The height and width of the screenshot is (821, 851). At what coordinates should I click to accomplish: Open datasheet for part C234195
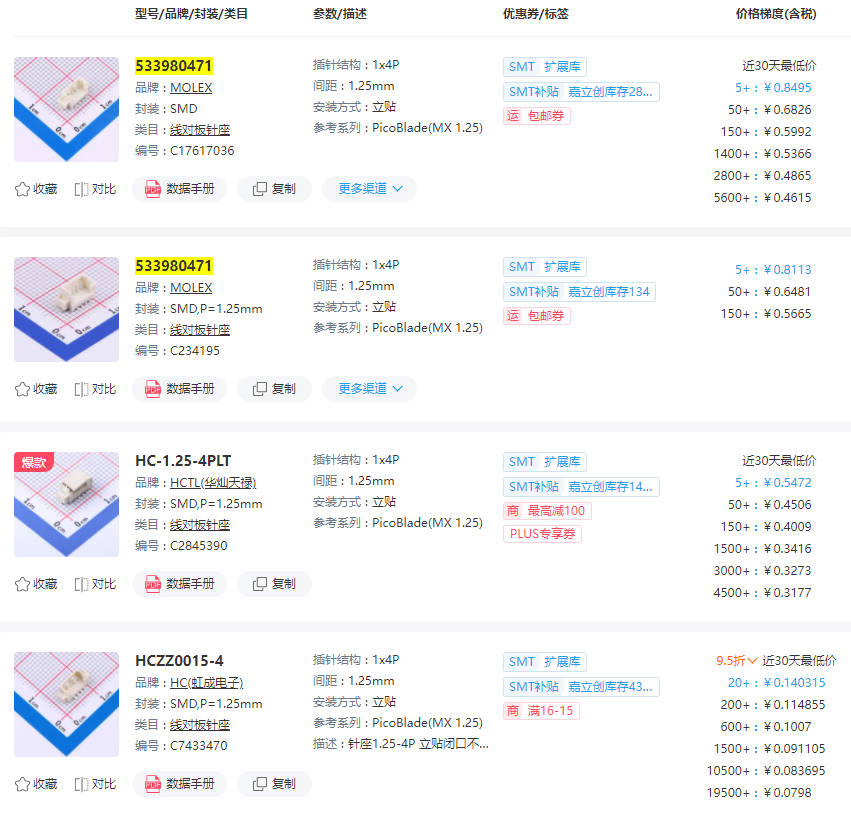(x=180, y=389)
